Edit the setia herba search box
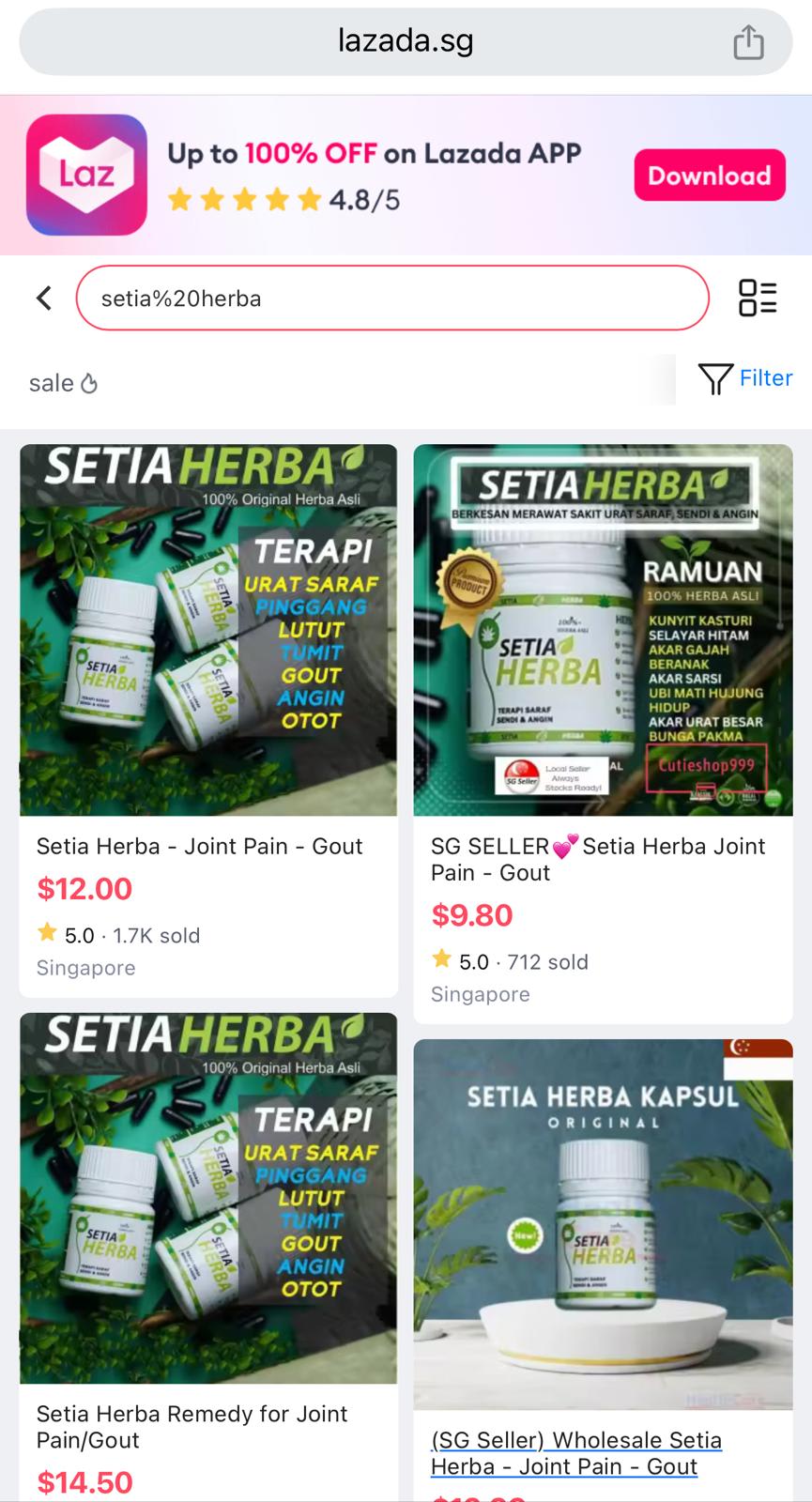The width and height of the screenshot is (812, 1502). pyautogui.click(x=391, y=299)
